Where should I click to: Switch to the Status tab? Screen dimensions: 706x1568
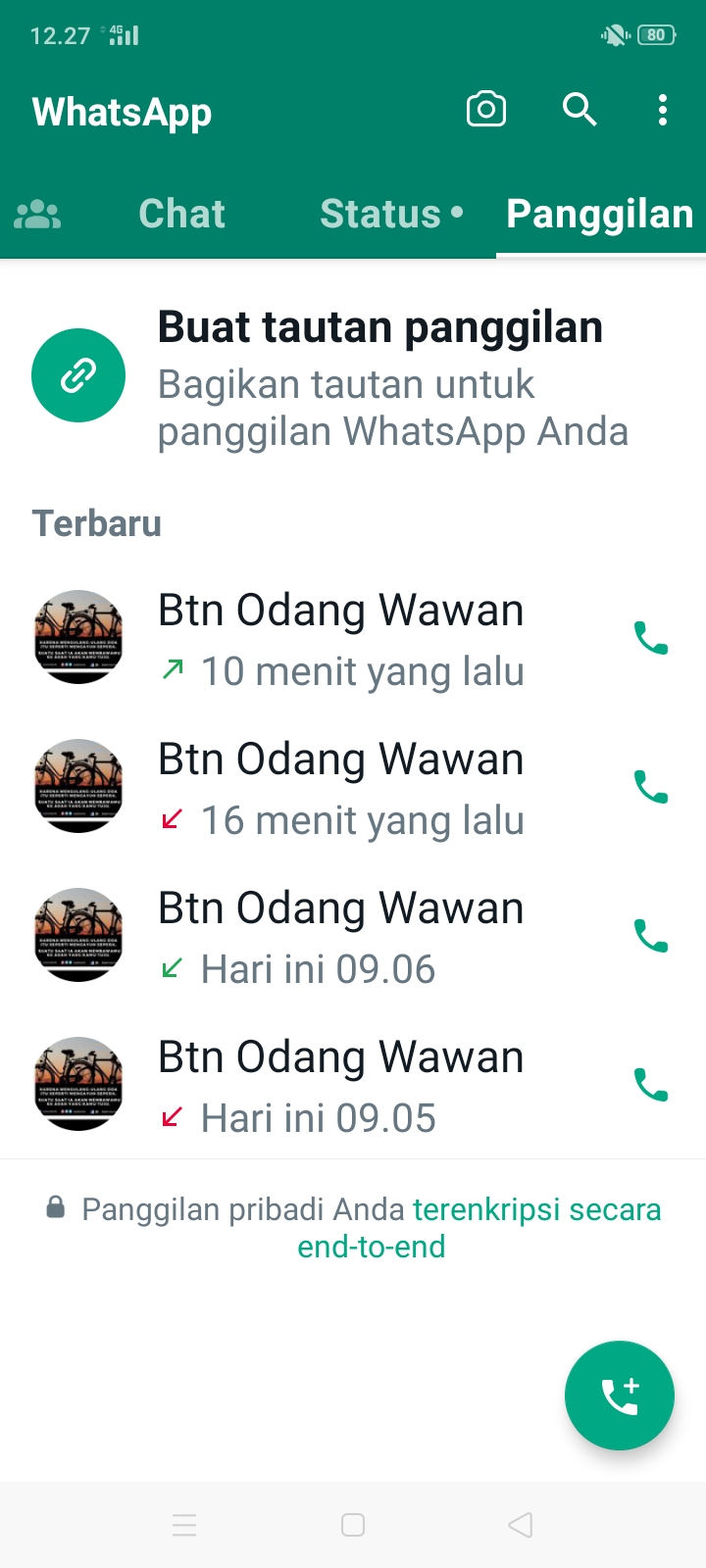(390, 214)
